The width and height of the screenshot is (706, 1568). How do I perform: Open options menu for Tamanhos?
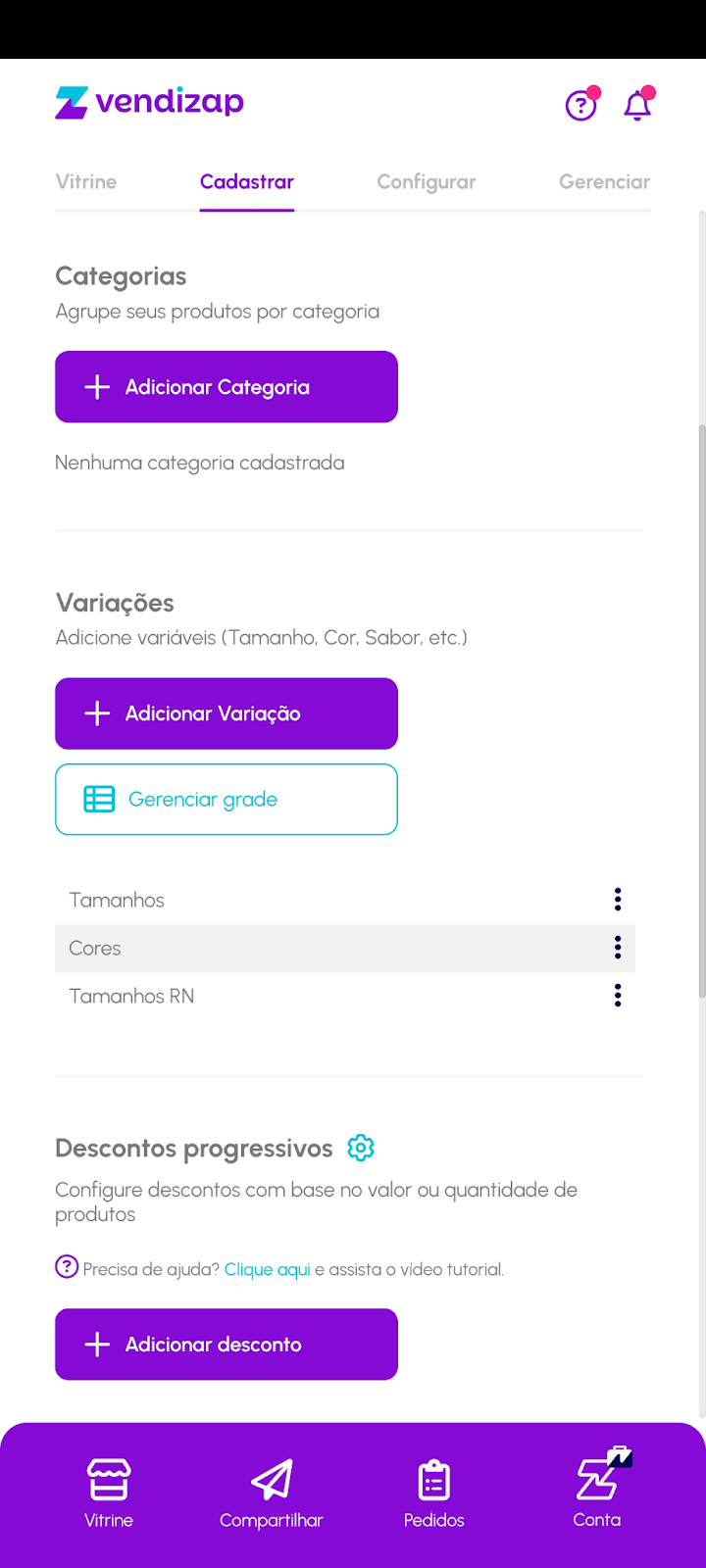pos(618,900)
